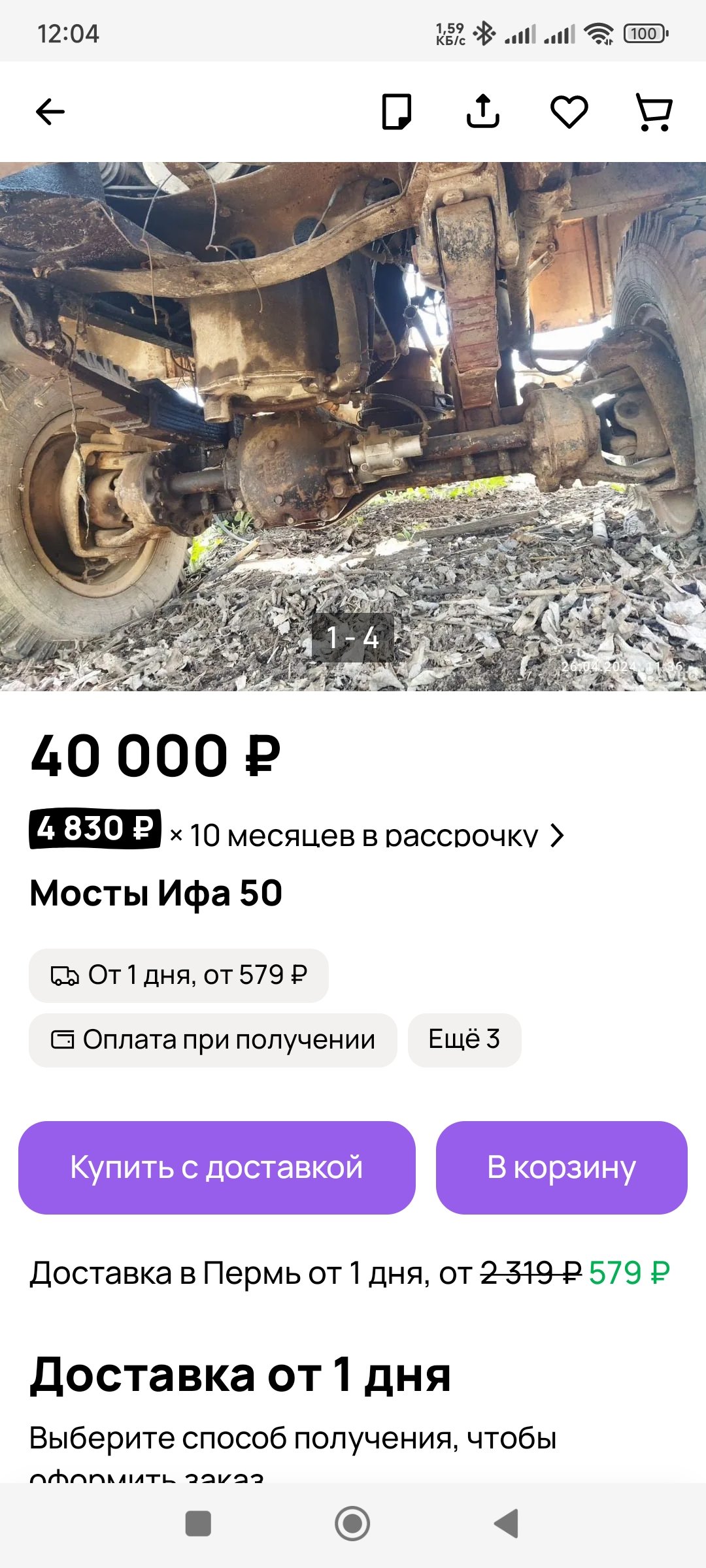The image size is (706, 1568).
Task: Tap the system home button
Action: pos(352,1524)
